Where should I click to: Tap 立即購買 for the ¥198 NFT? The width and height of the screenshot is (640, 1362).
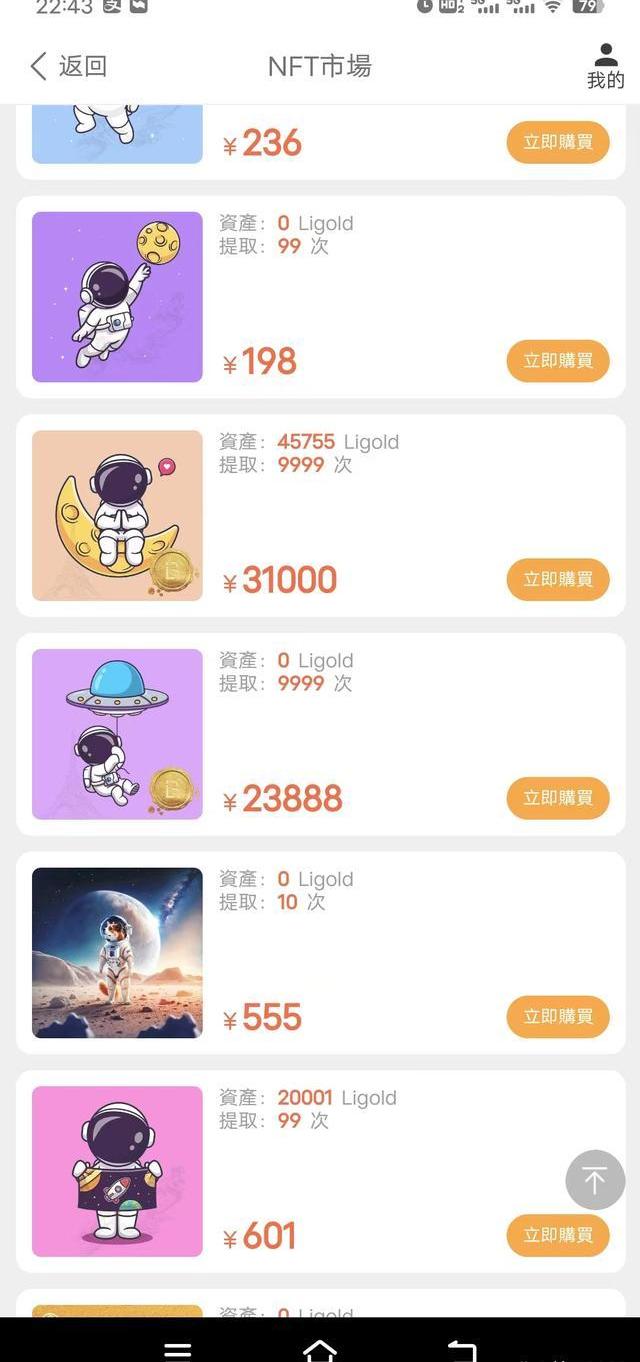pos(557,361)
